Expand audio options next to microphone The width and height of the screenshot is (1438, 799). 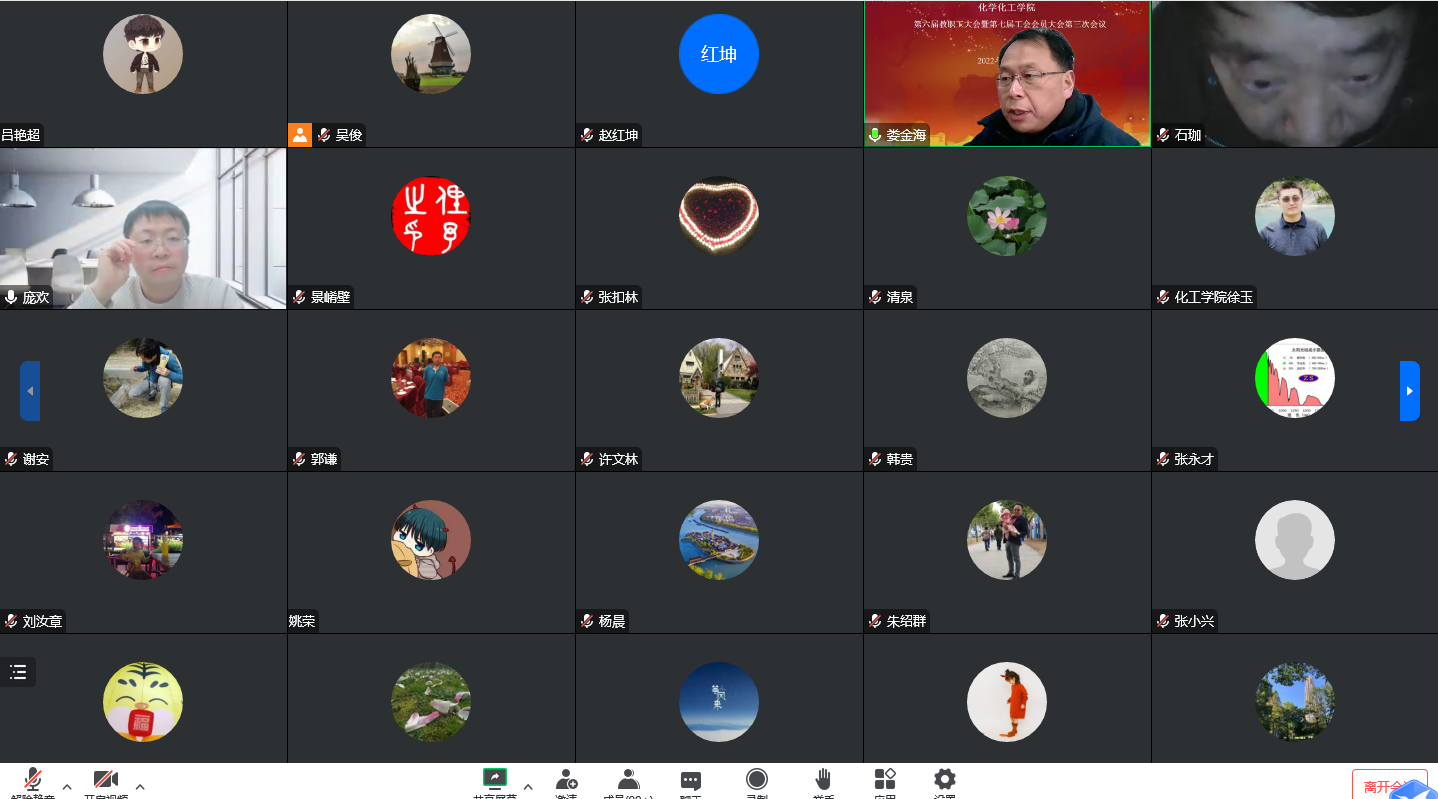[x=67, y=786]
